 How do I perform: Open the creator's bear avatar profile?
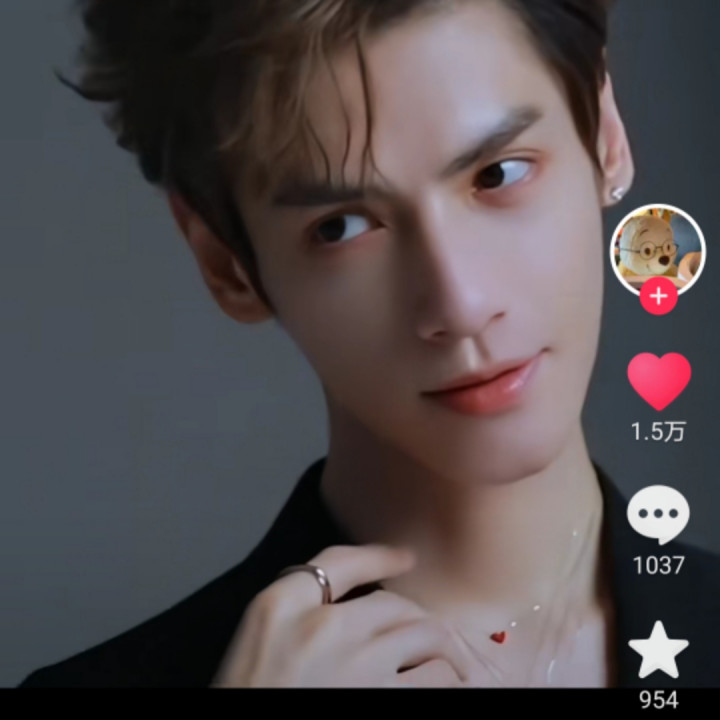pos(657,247)
